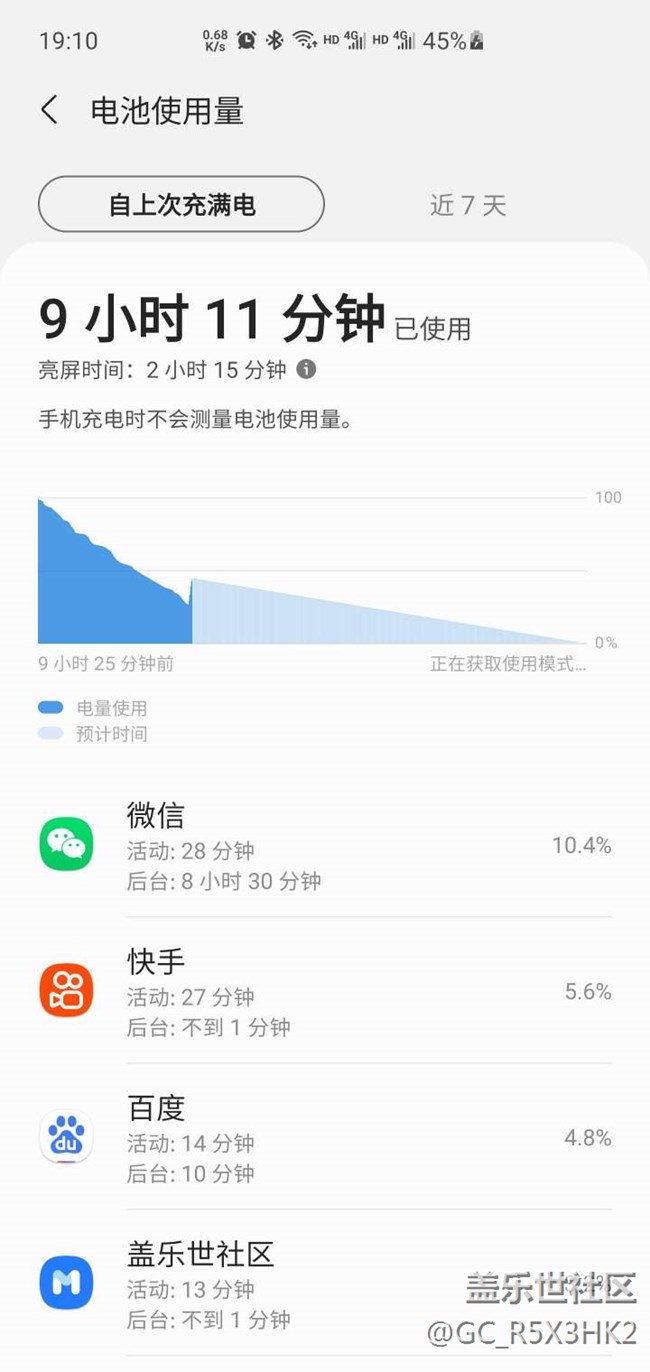Open 盖乐世社区 battery usage details

point(325,1284)
